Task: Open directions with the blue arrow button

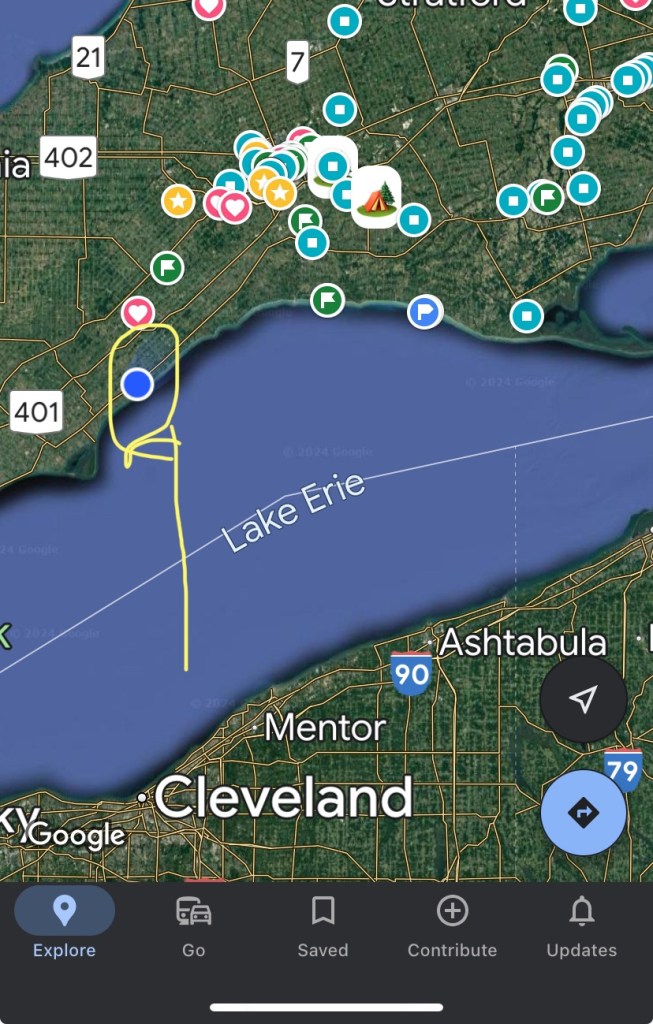Action: pyautogui.click(x=583, y=812)
